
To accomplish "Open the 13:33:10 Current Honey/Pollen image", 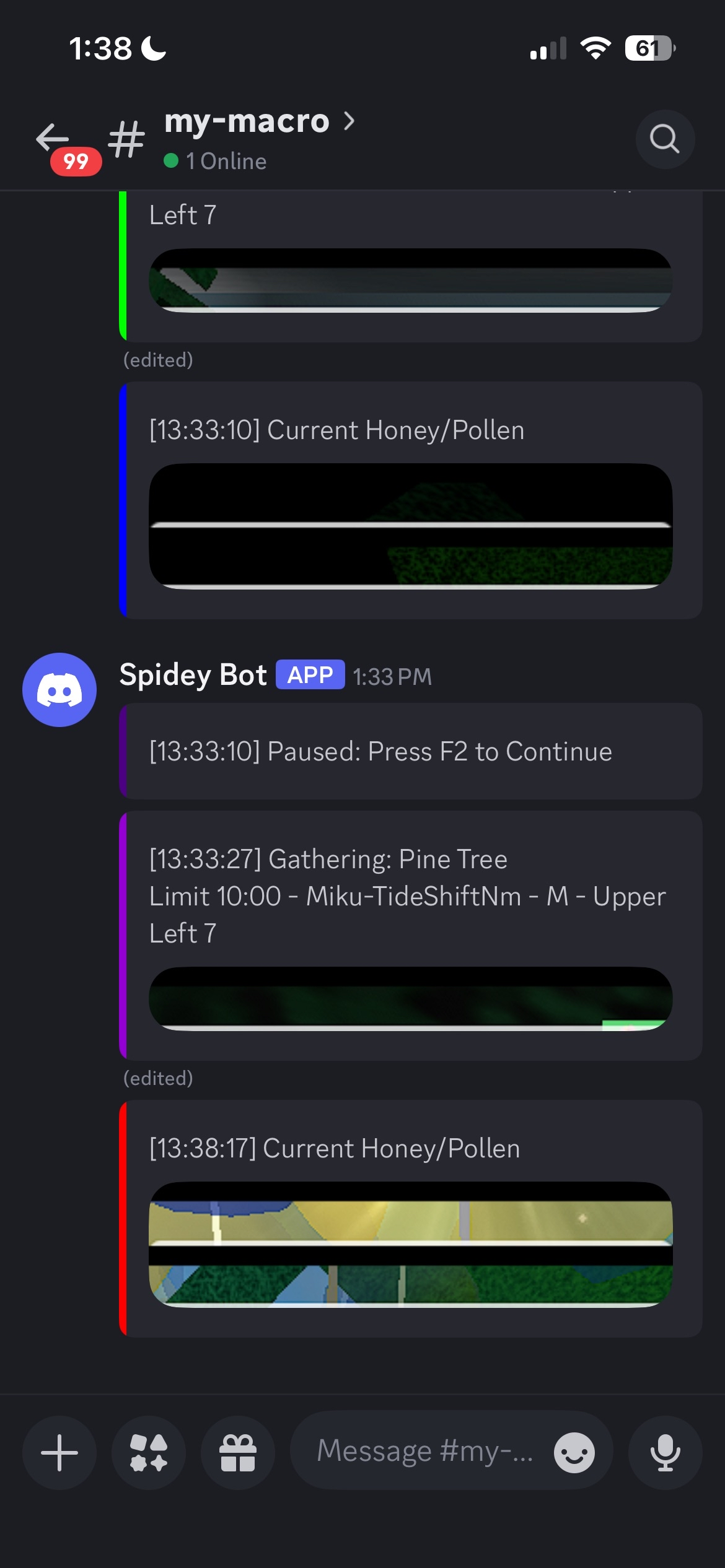I will 410,526.
